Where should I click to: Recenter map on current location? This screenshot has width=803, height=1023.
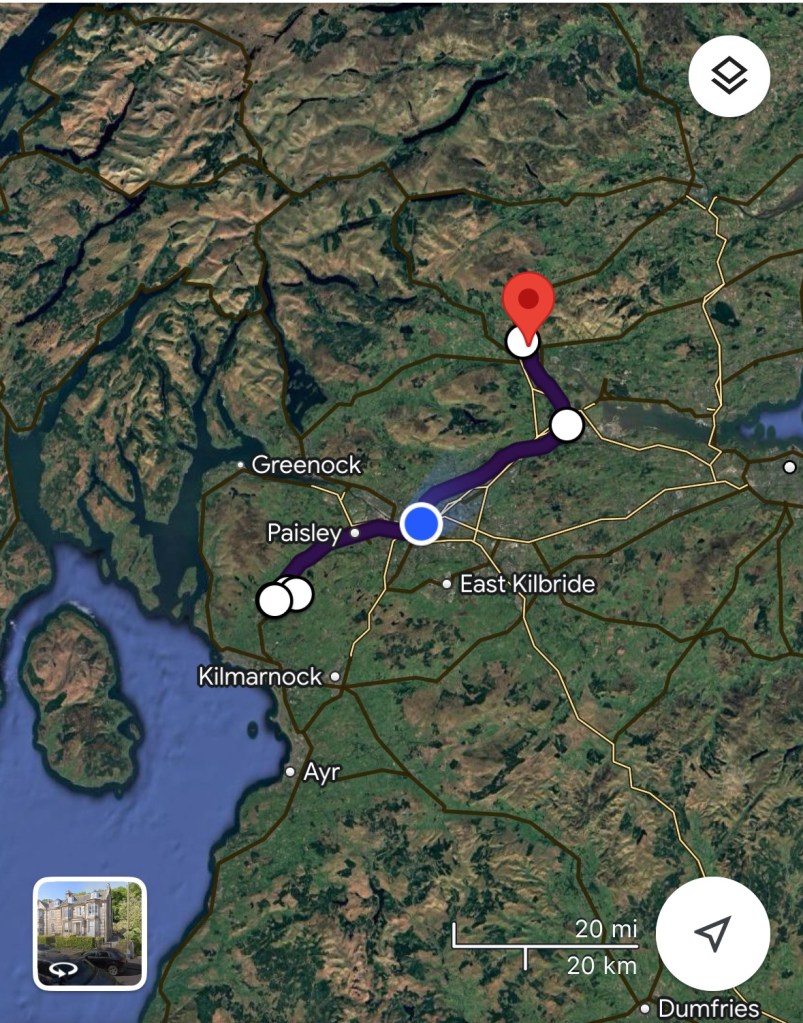(712, 934)
